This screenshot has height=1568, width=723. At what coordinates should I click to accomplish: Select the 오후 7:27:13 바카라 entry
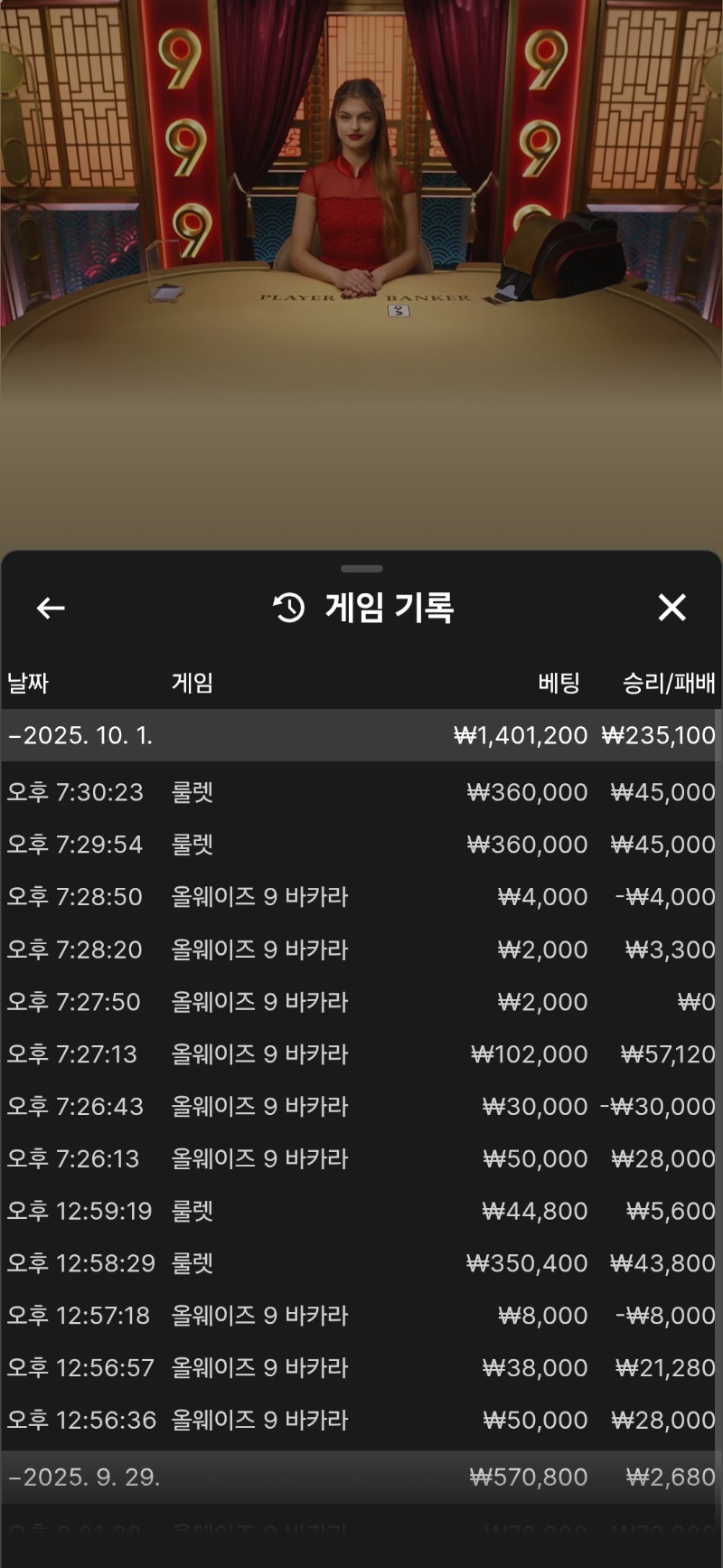tap(360, 1054)
